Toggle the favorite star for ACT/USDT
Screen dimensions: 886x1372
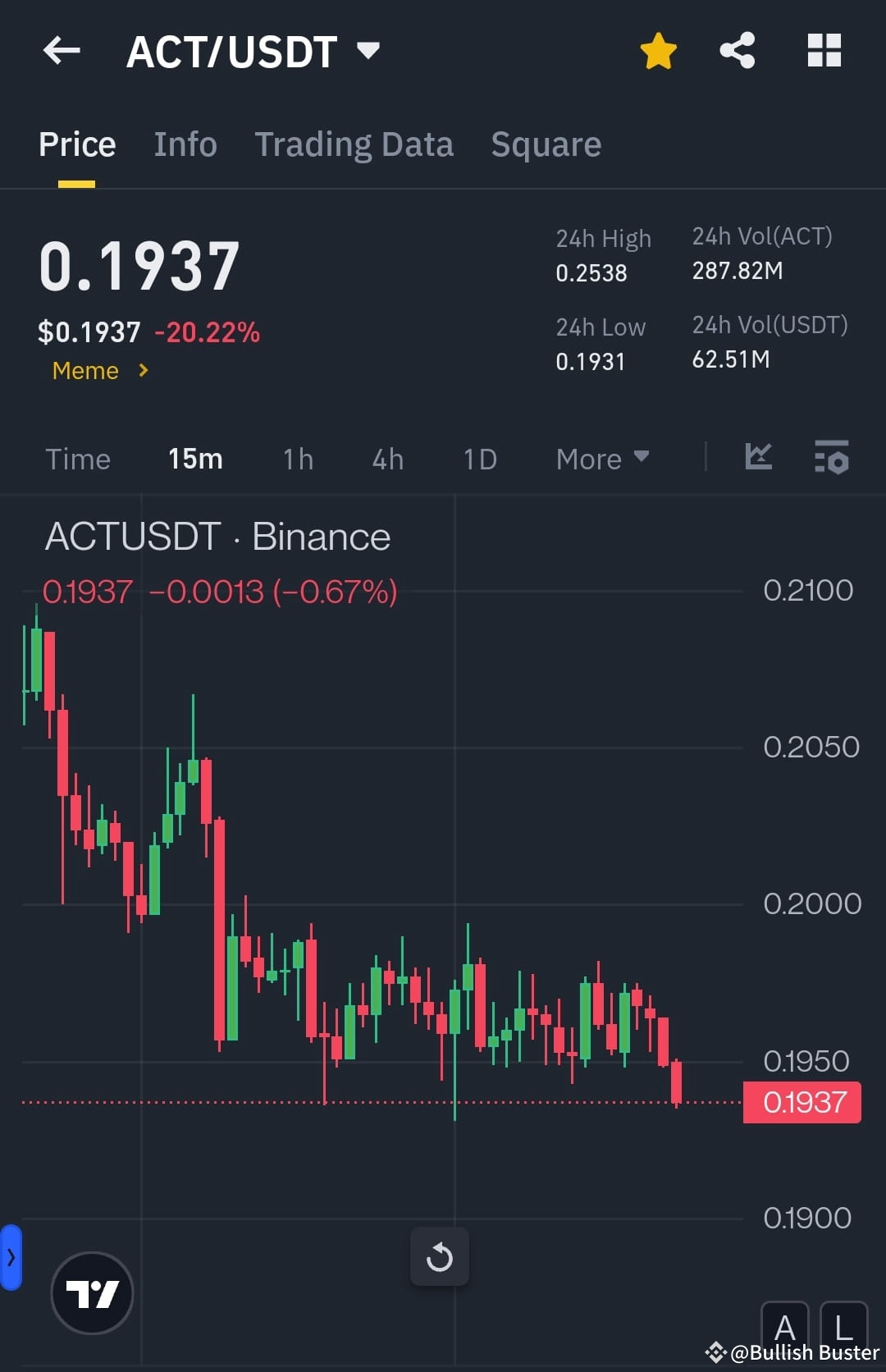pos(658,51)
